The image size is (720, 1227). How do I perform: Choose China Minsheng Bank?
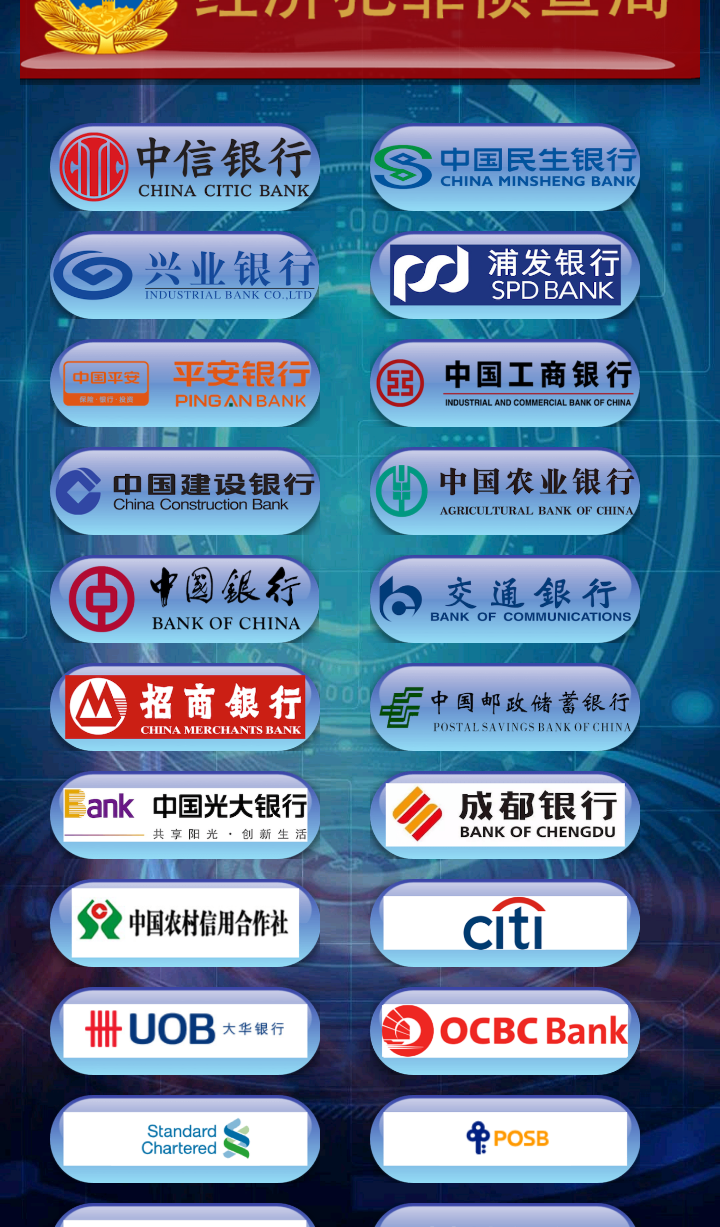click(505, 167)
